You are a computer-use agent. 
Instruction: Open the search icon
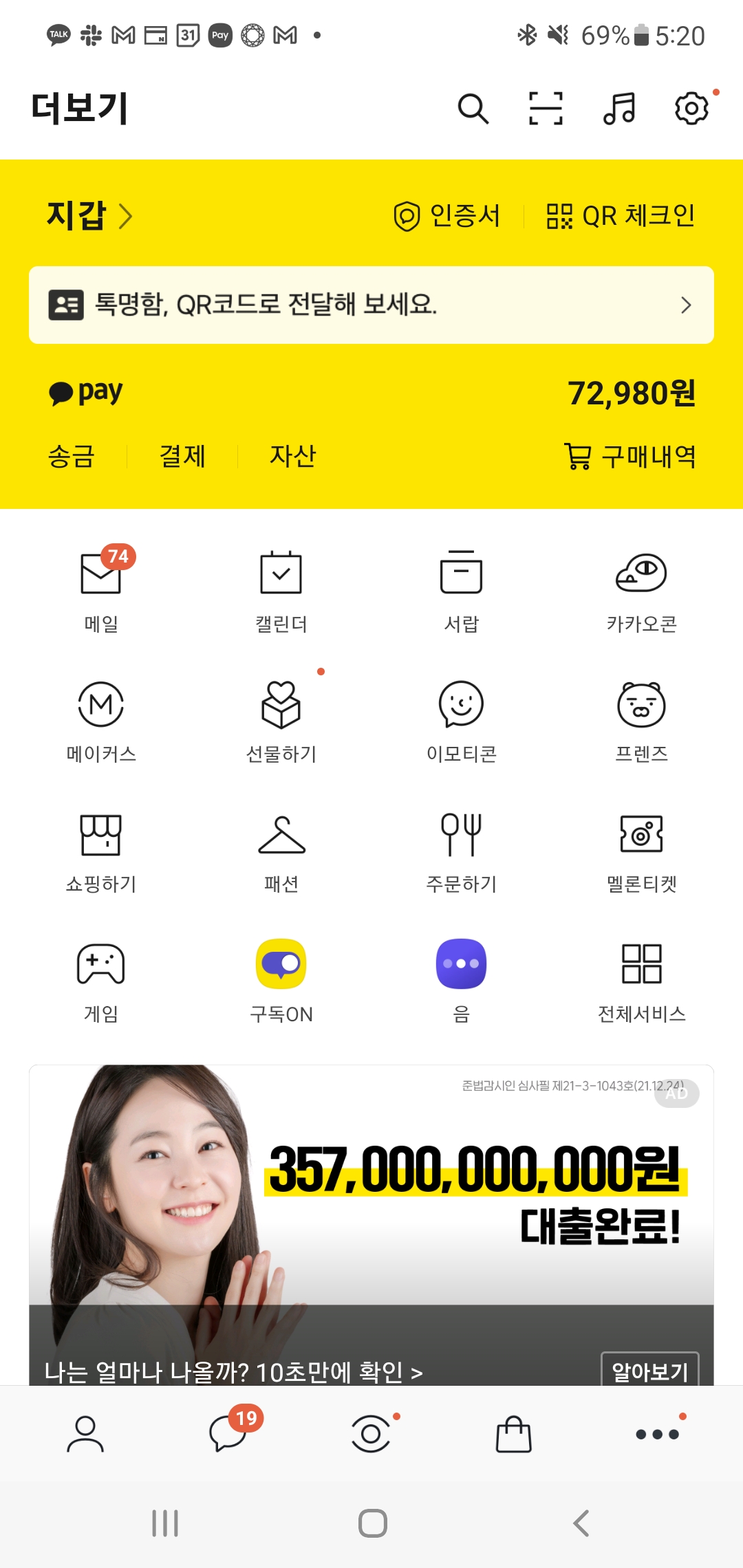473,109
